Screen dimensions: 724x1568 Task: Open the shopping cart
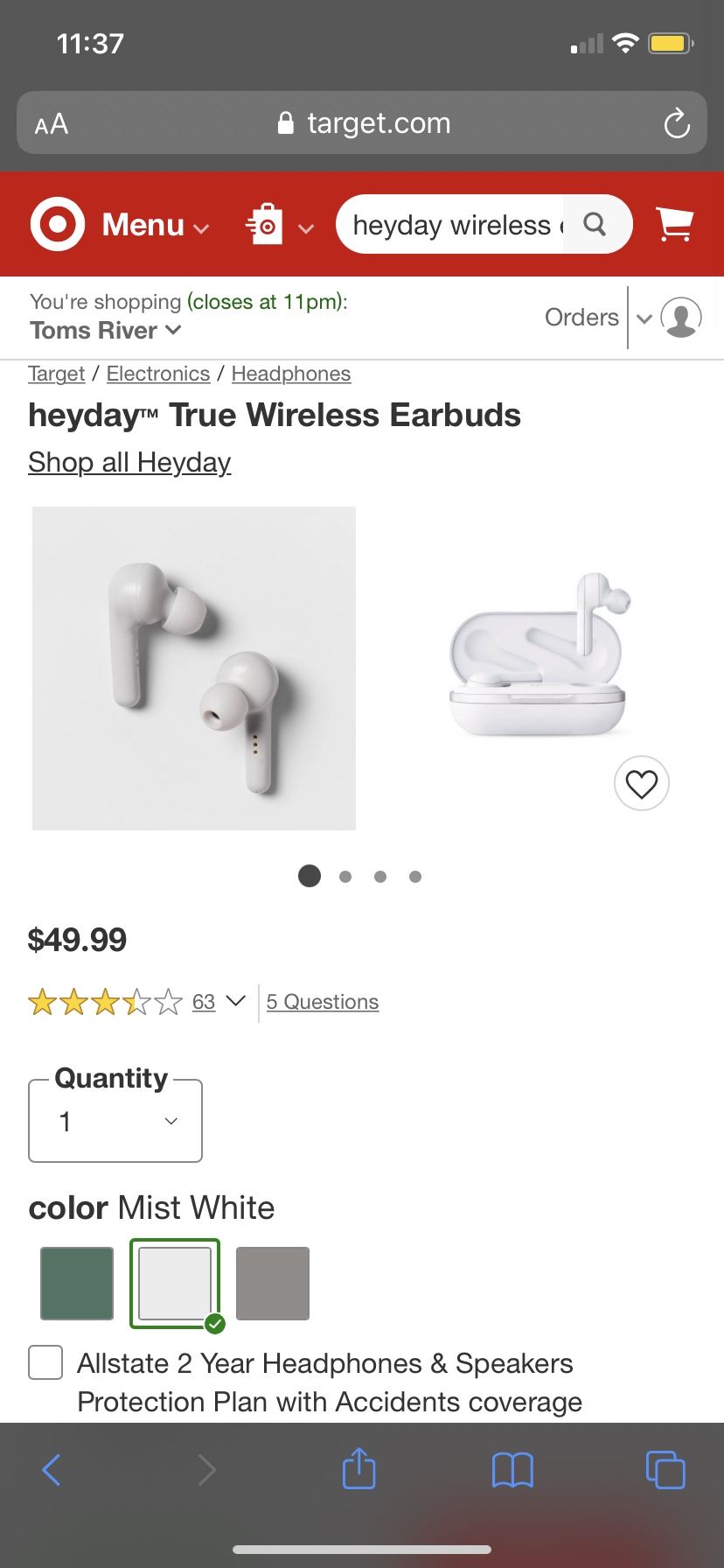(674, 224)
